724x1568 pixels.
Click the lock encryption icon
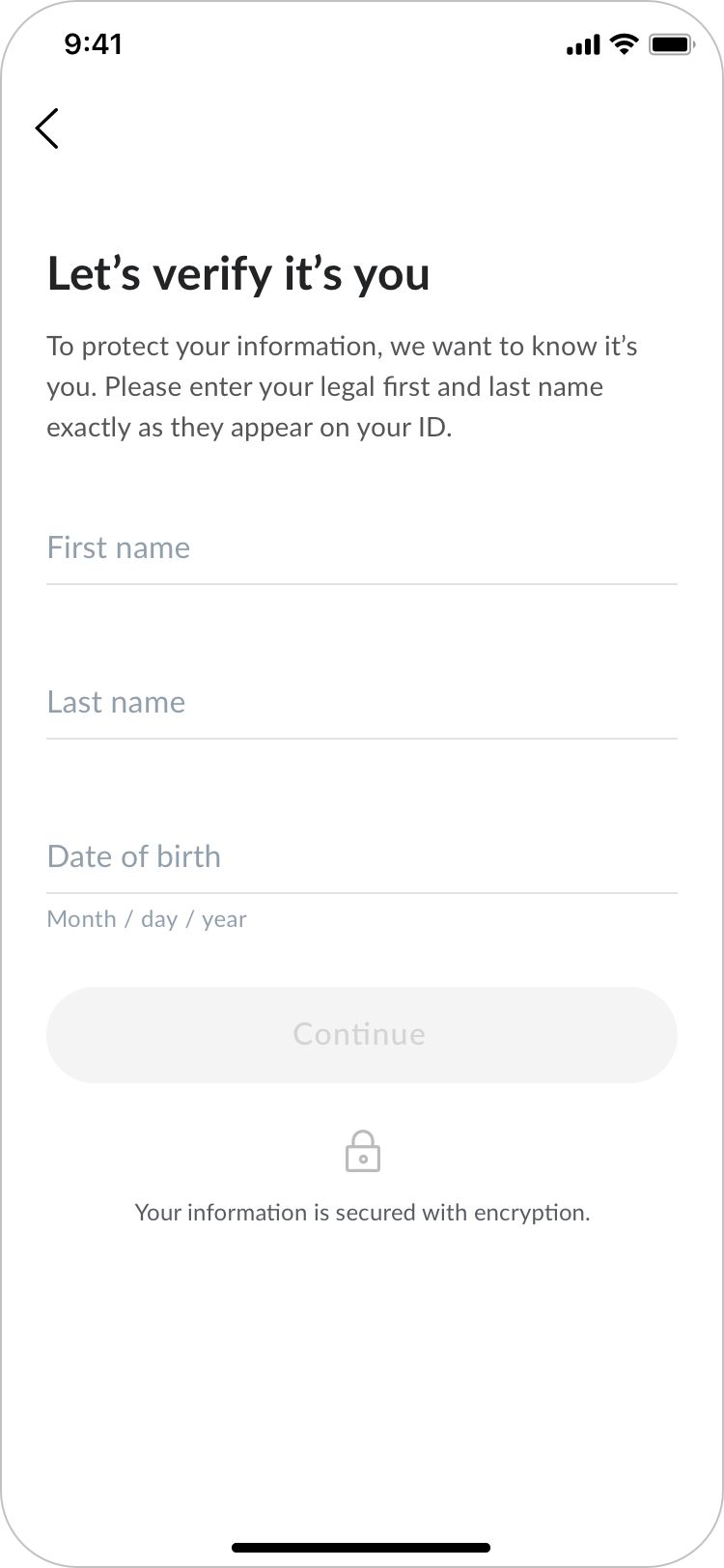point(362,1152)
